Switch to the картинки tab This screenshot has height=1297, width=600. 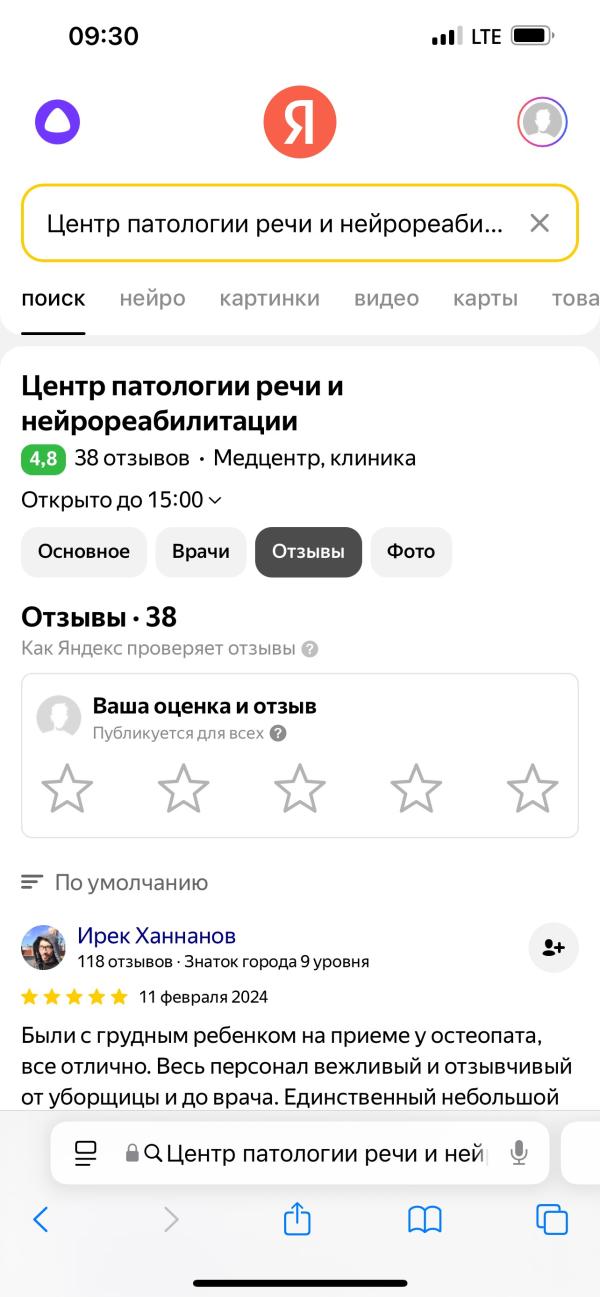270,298
